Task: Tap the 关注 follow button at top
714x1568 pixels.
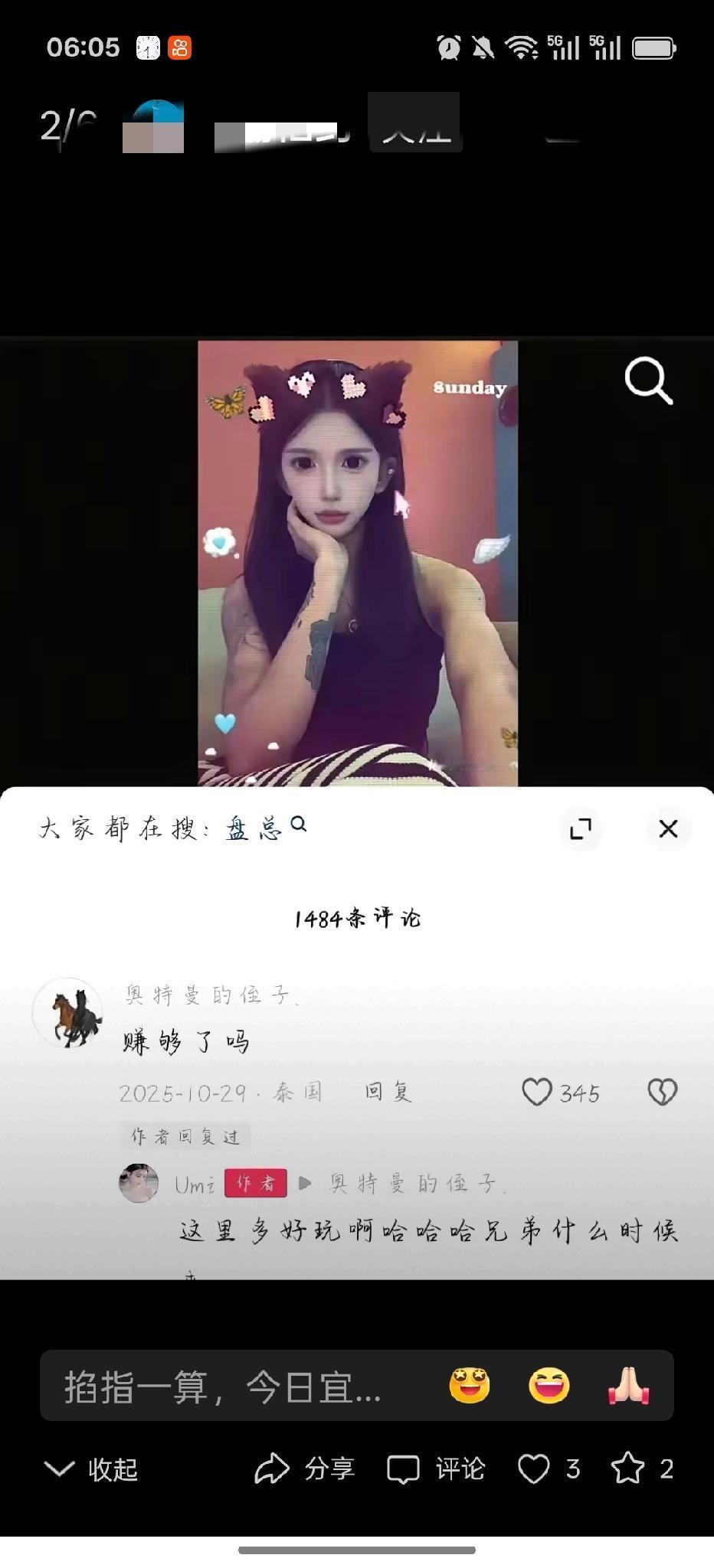Action: (417, 127)
